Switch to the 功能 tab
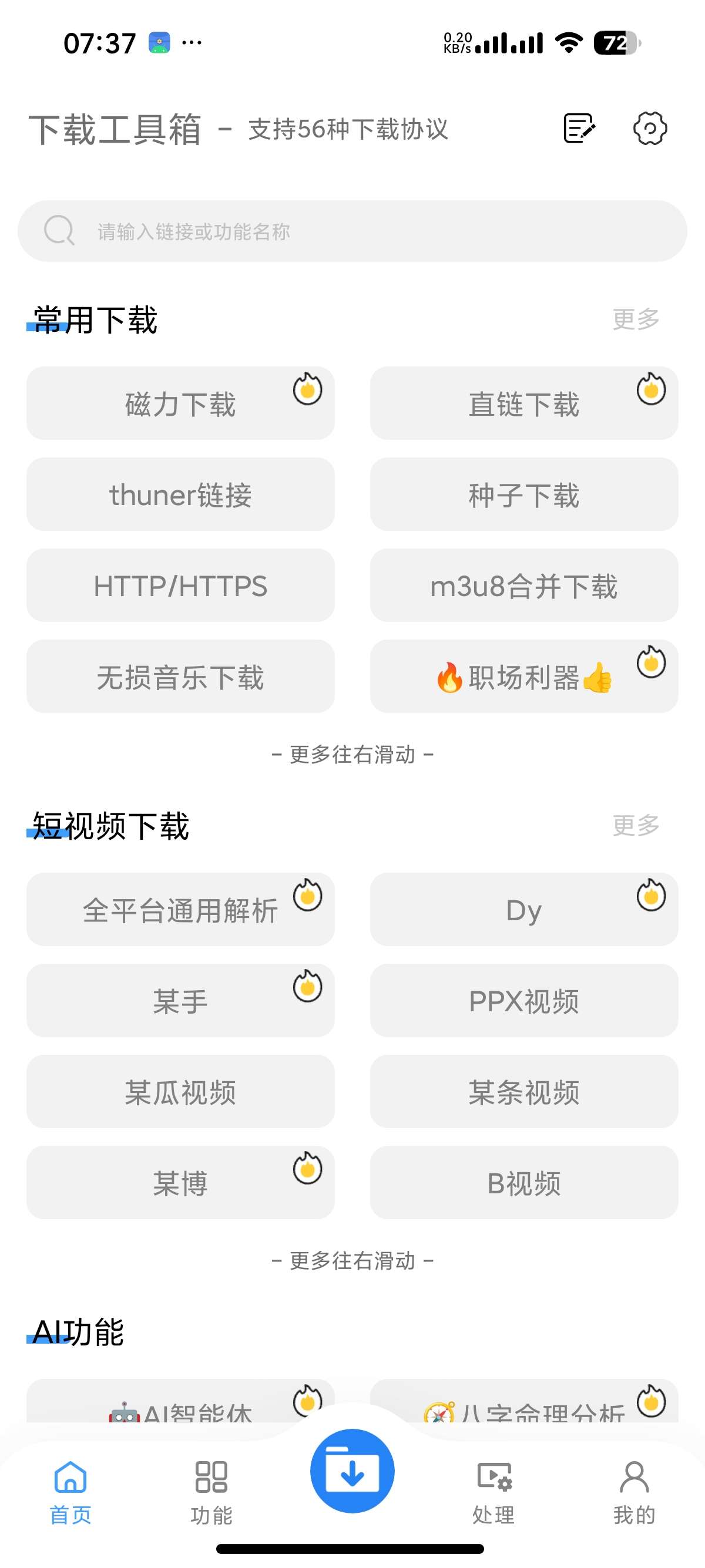705x1568 pixels. point(211,1492)
